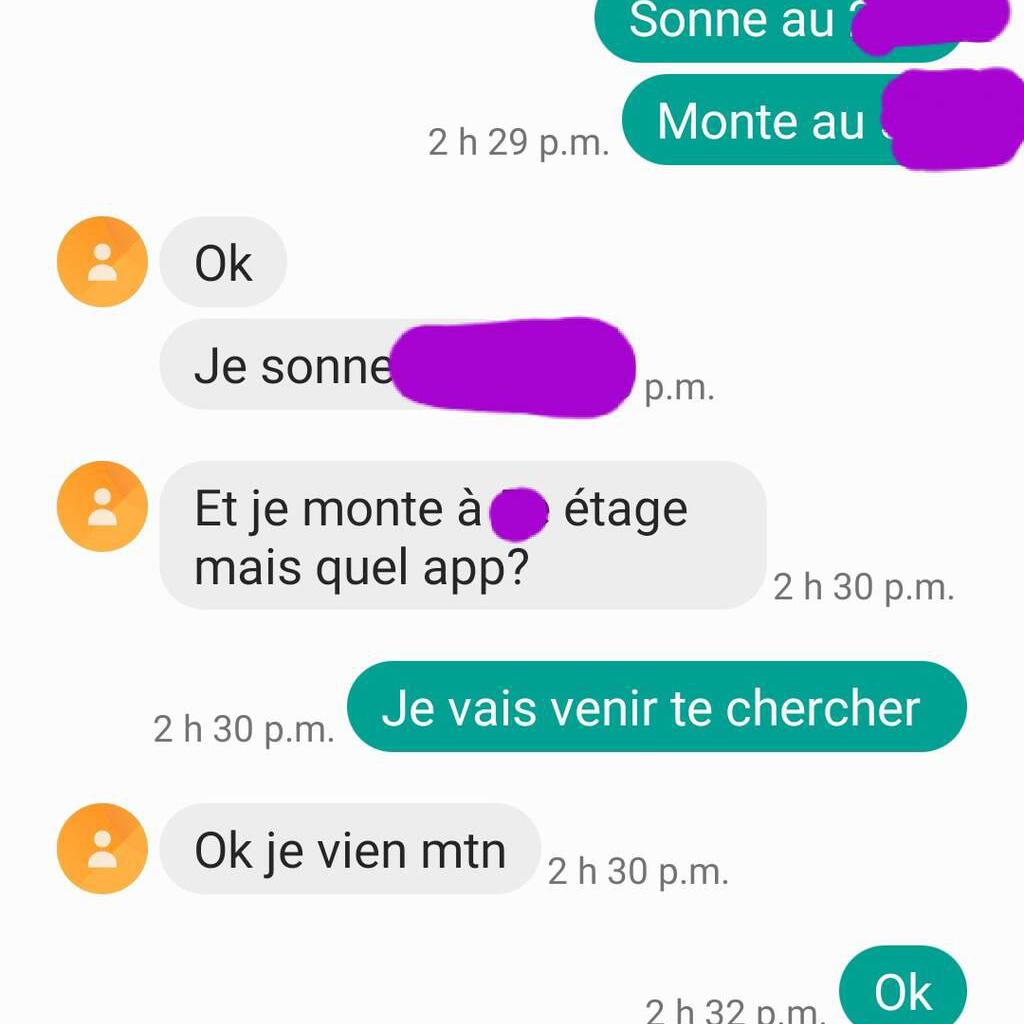View contact avatar beside "Ok je vien mtn"
The height and width of the screenshot is (1024, 1024).
pos(102,848)
